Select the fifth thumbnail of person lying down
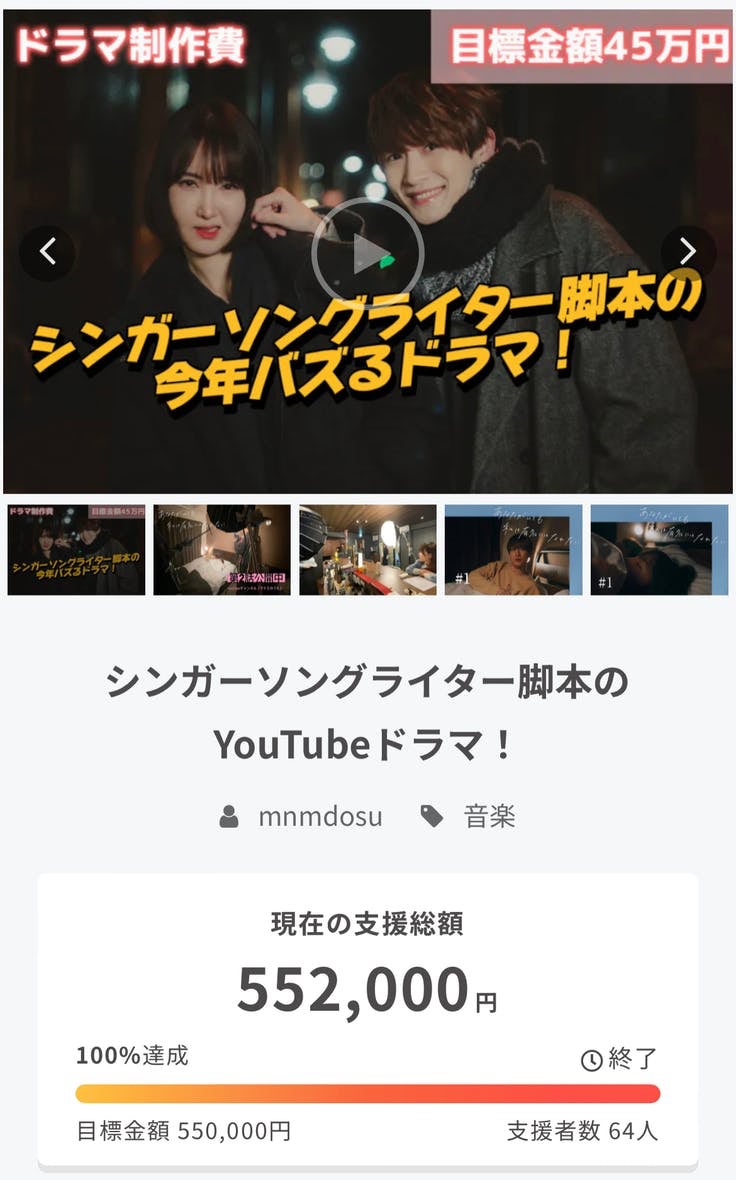Viewport: 736px width, 1180px height. [x=659, y=550]
